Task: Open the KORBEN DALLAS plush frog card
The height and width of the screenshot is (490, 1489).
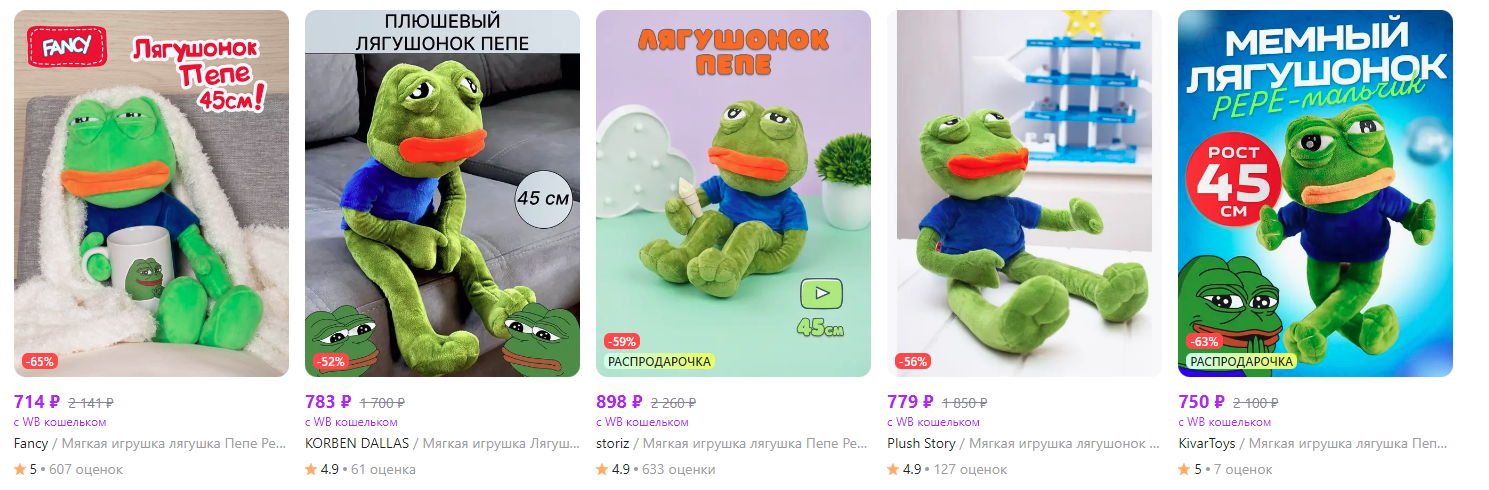Action: tap(442, 193)
